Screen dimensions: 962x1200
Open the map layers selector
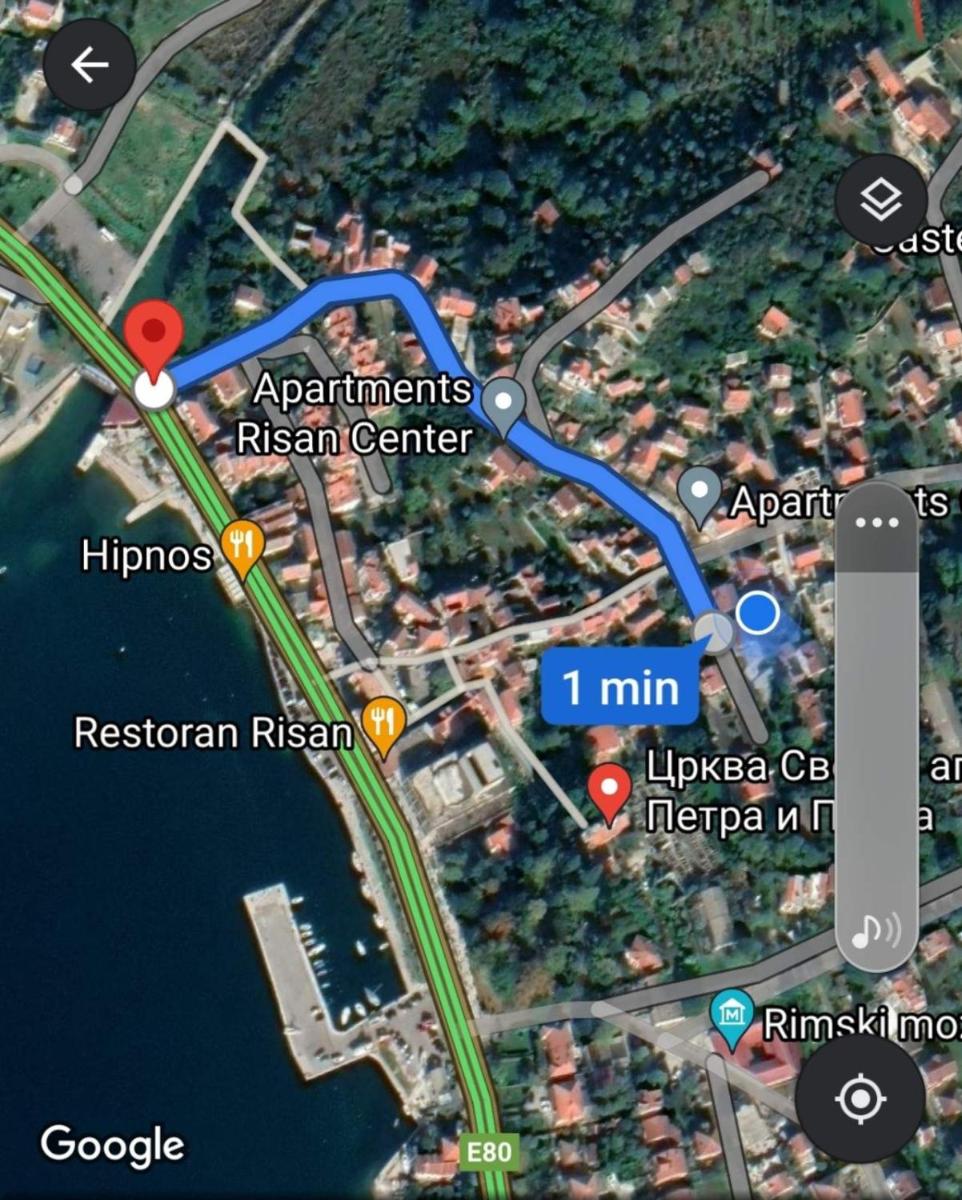click(x=881, y=201)
